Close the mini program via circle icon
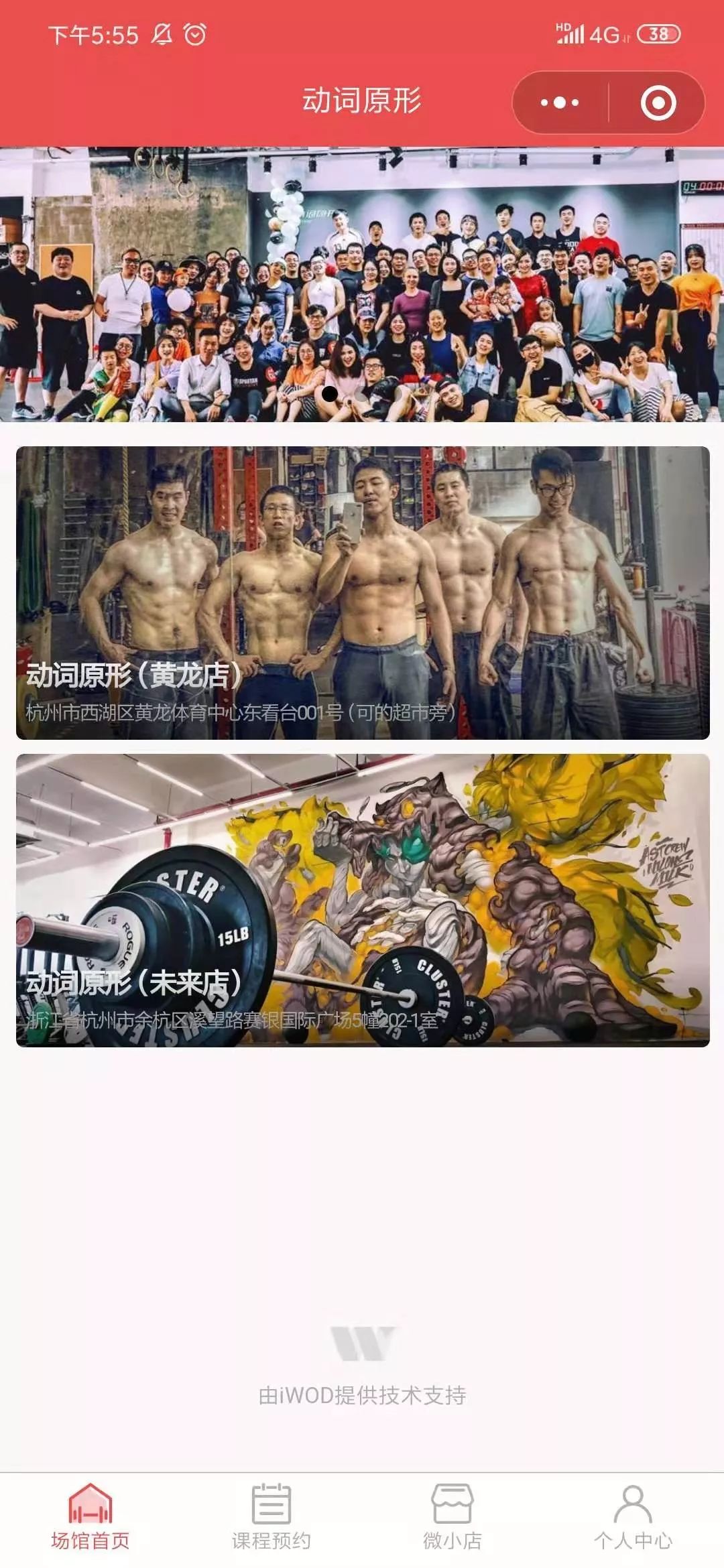The width and height of the screenshot is (724, 1568). tap(658, 103)
